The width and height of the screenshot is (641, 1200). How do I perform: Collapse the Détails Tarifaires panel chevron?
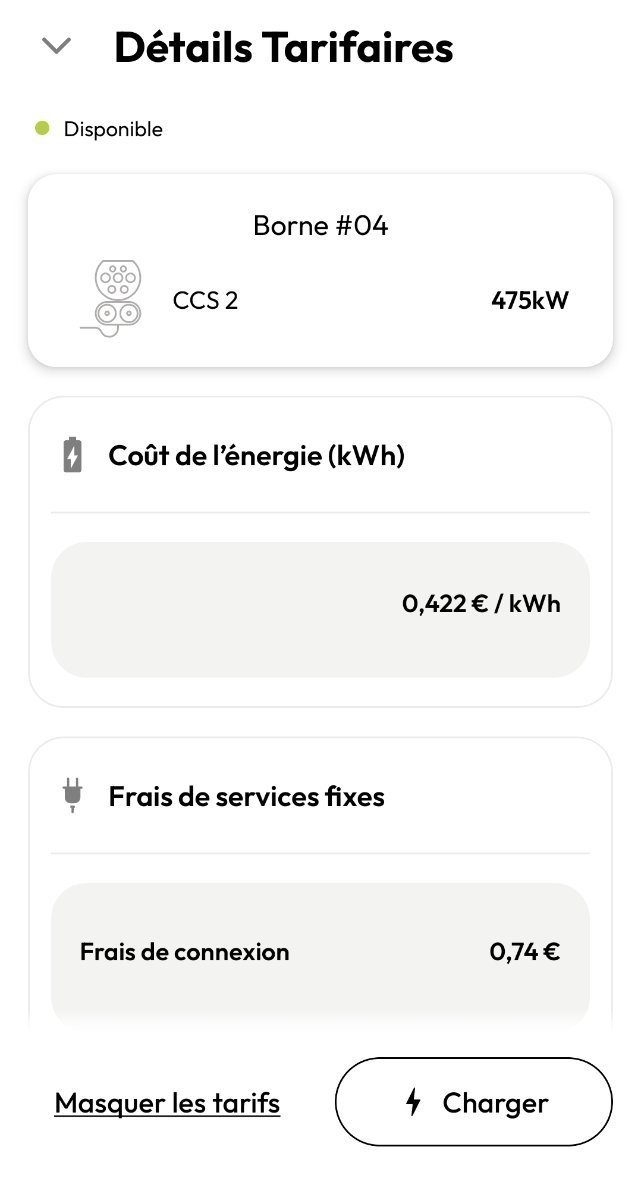tap(58, 46)
